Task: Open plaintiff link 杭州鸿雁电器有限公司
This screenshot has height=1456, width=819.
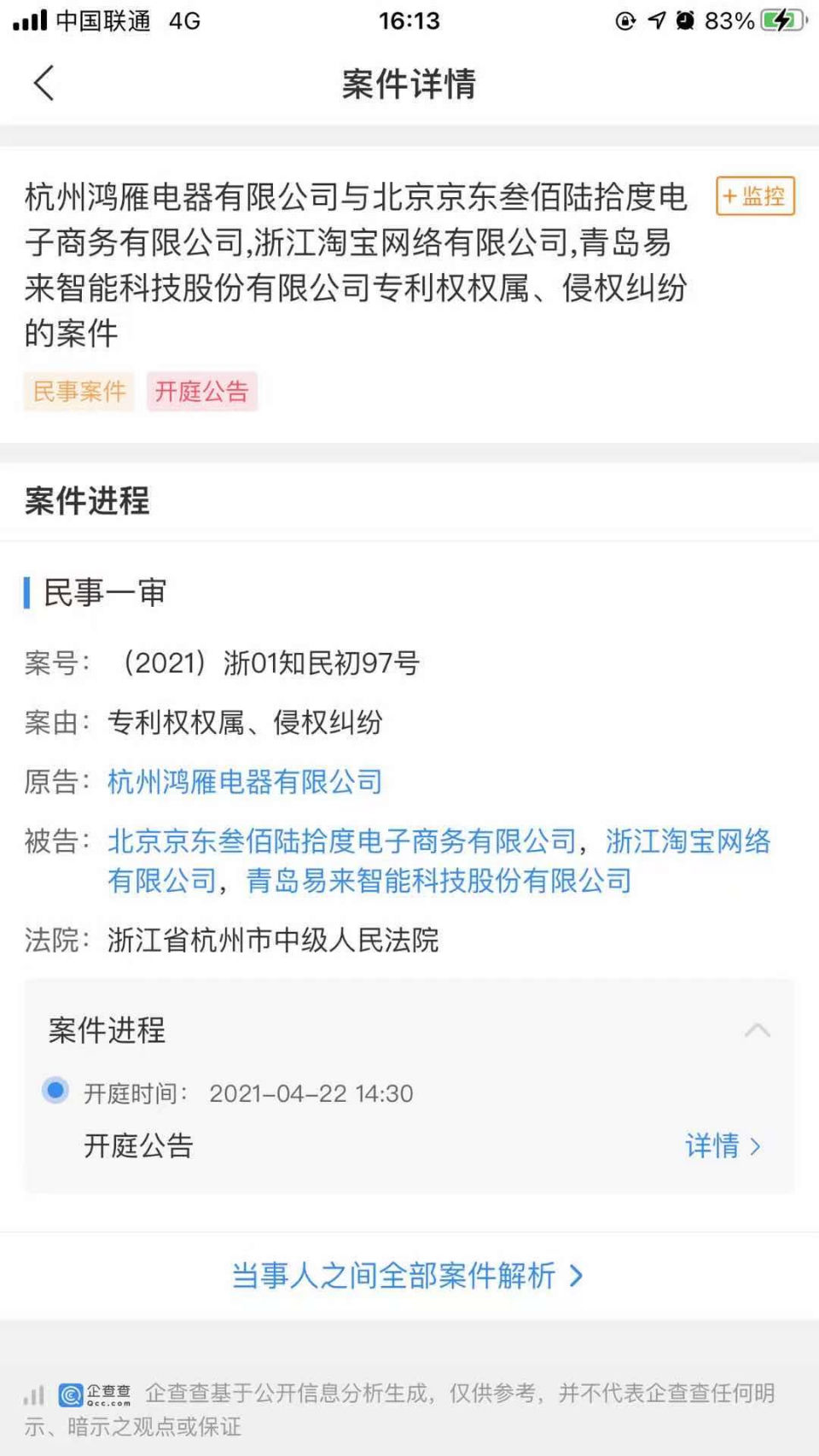Action: 243,783
